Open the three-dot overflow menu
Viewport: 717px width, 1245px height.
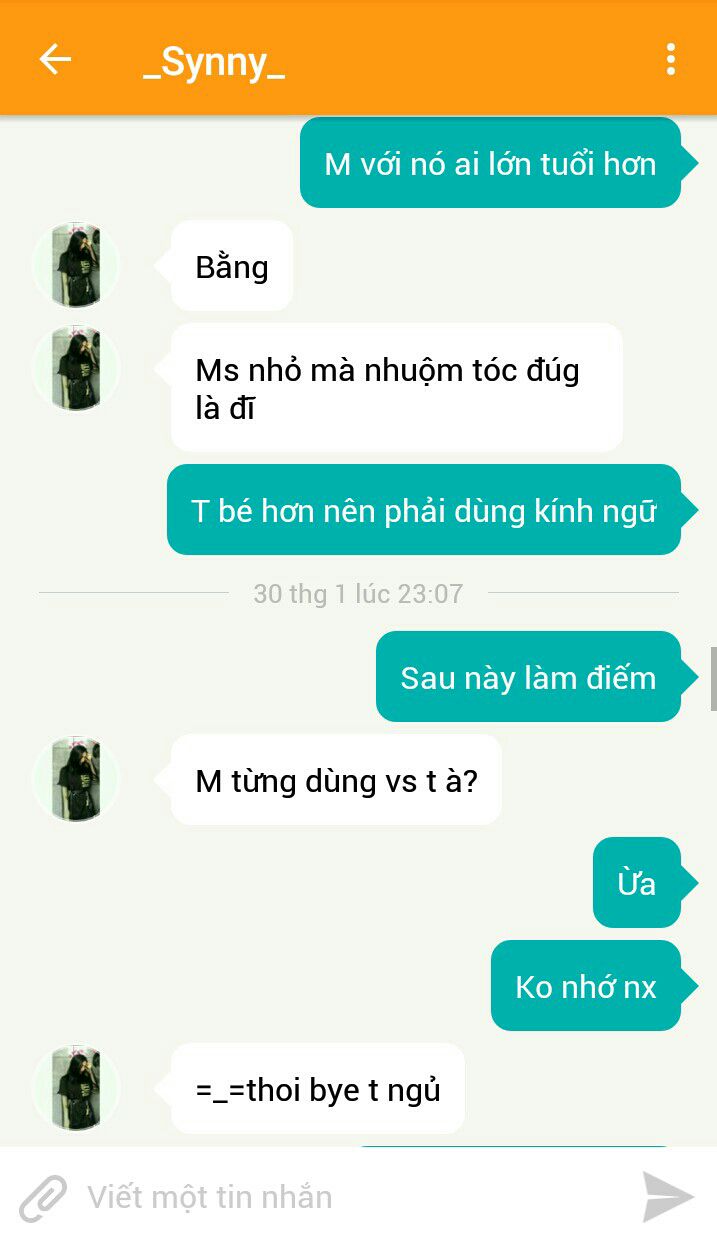tap(670, 60)
